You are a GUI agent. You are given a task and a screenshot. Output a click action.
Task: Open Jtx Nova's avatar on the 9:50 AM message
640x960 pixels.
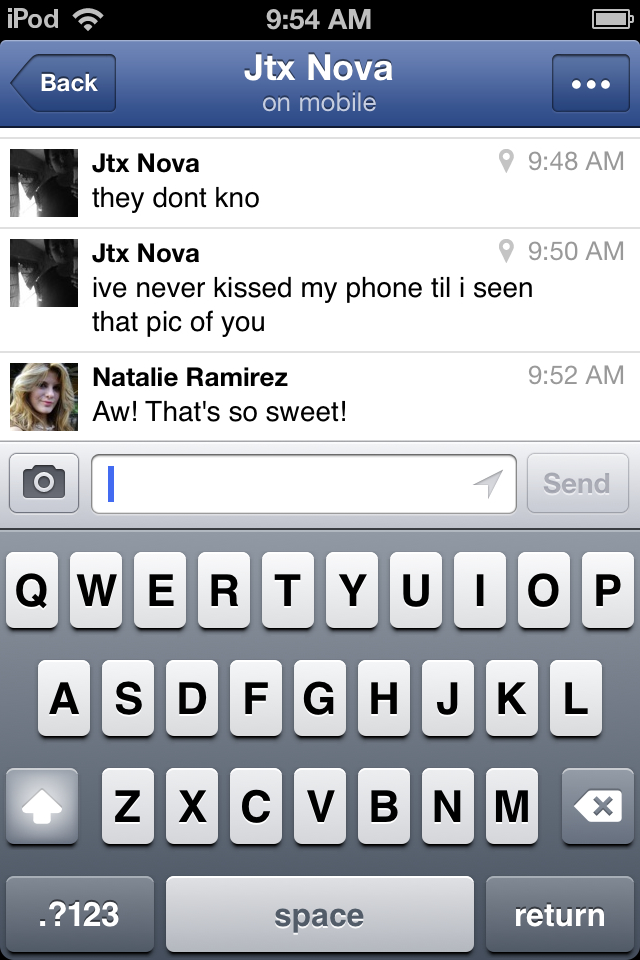tap(44, 273)
